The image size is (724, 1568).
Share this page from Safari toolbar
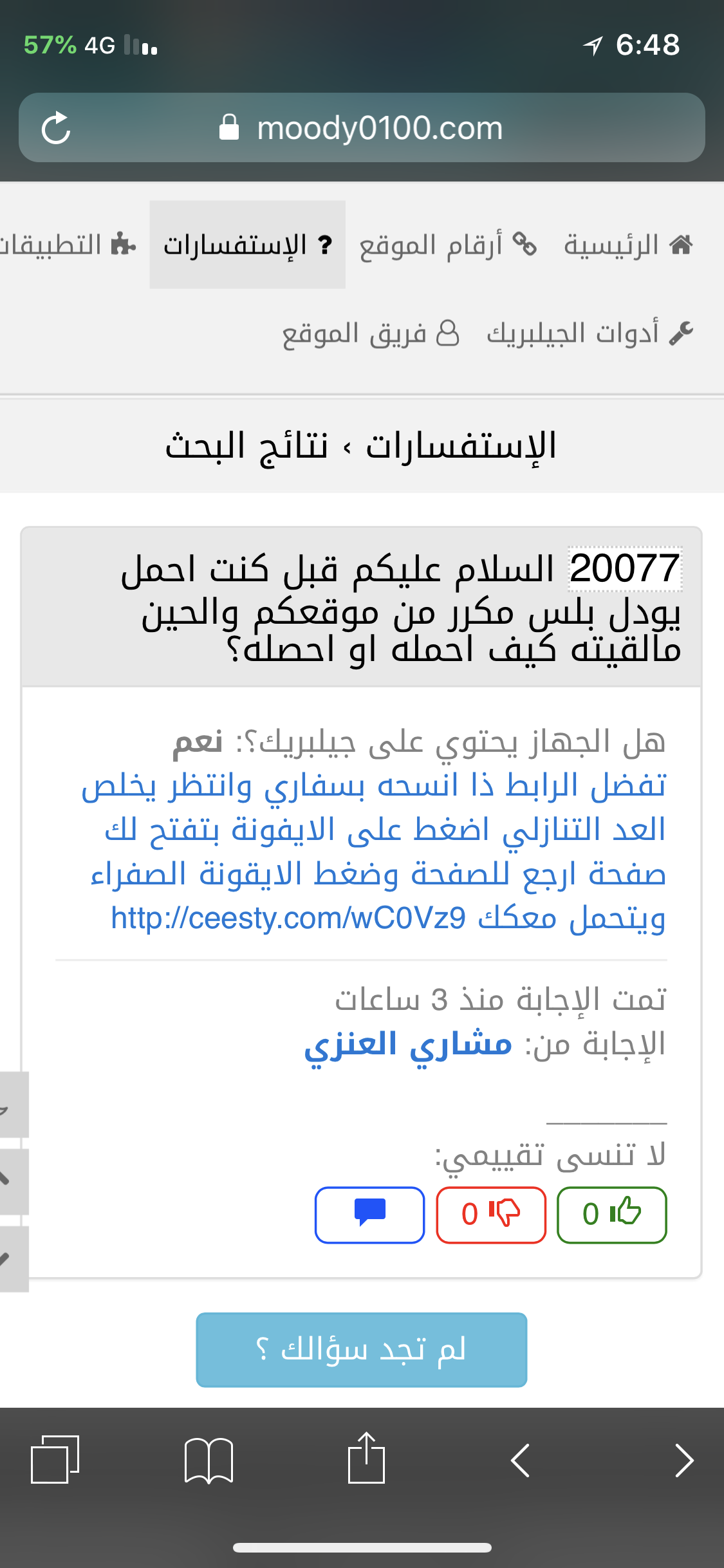(366, 1459)
